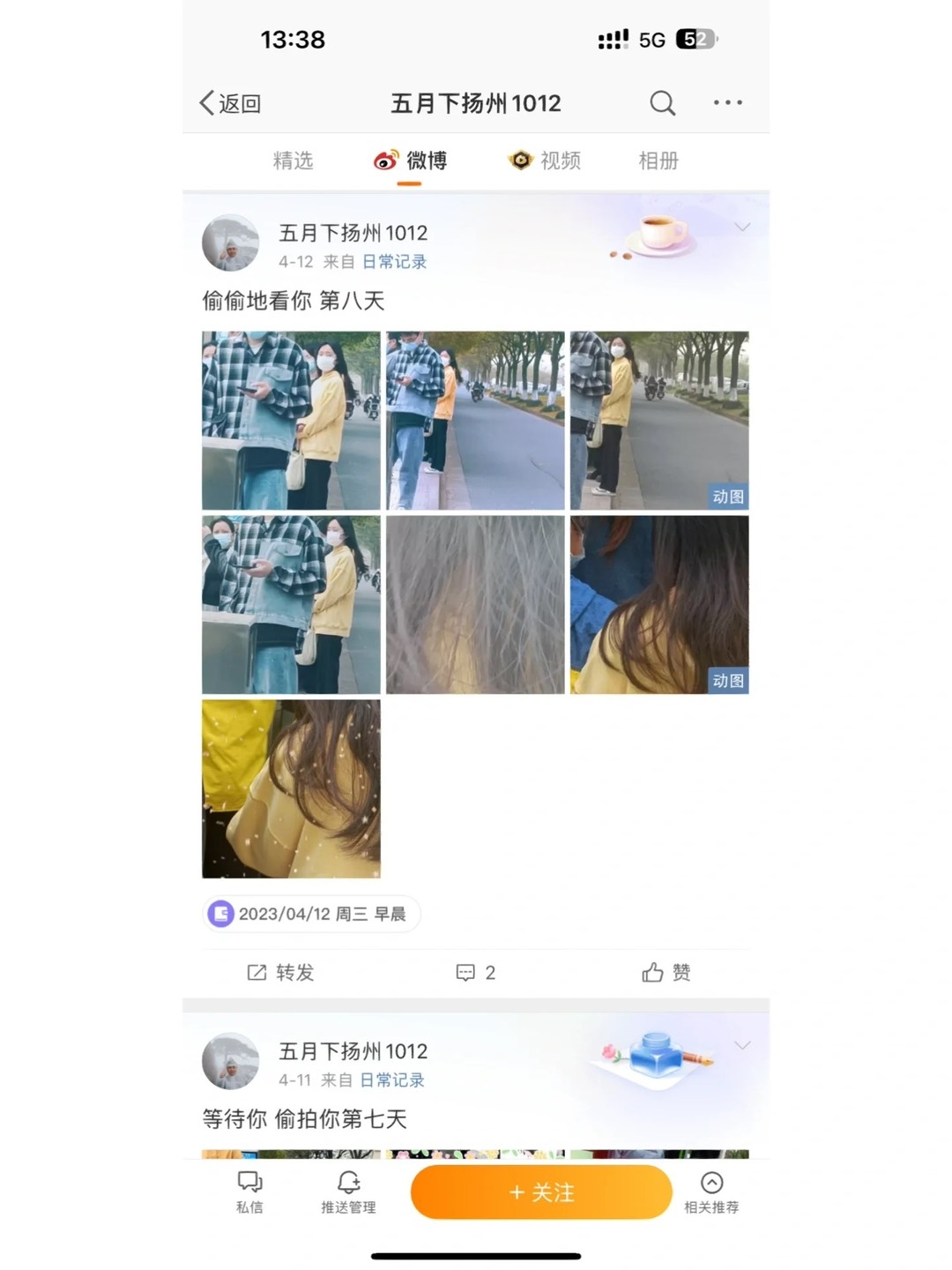Show 相关推荐 related recommendations

711,1192
